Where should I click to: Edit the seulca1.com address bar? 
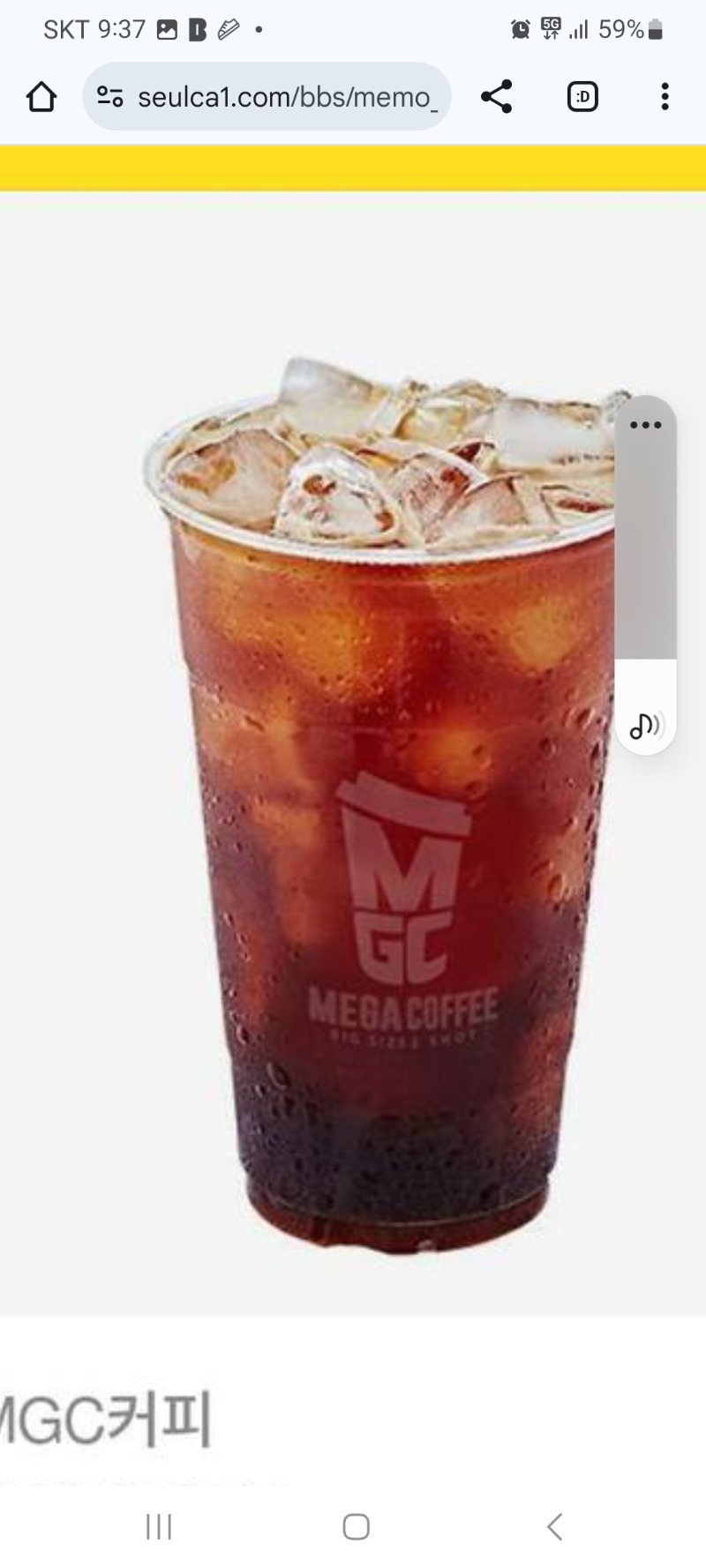click(287, 97)
